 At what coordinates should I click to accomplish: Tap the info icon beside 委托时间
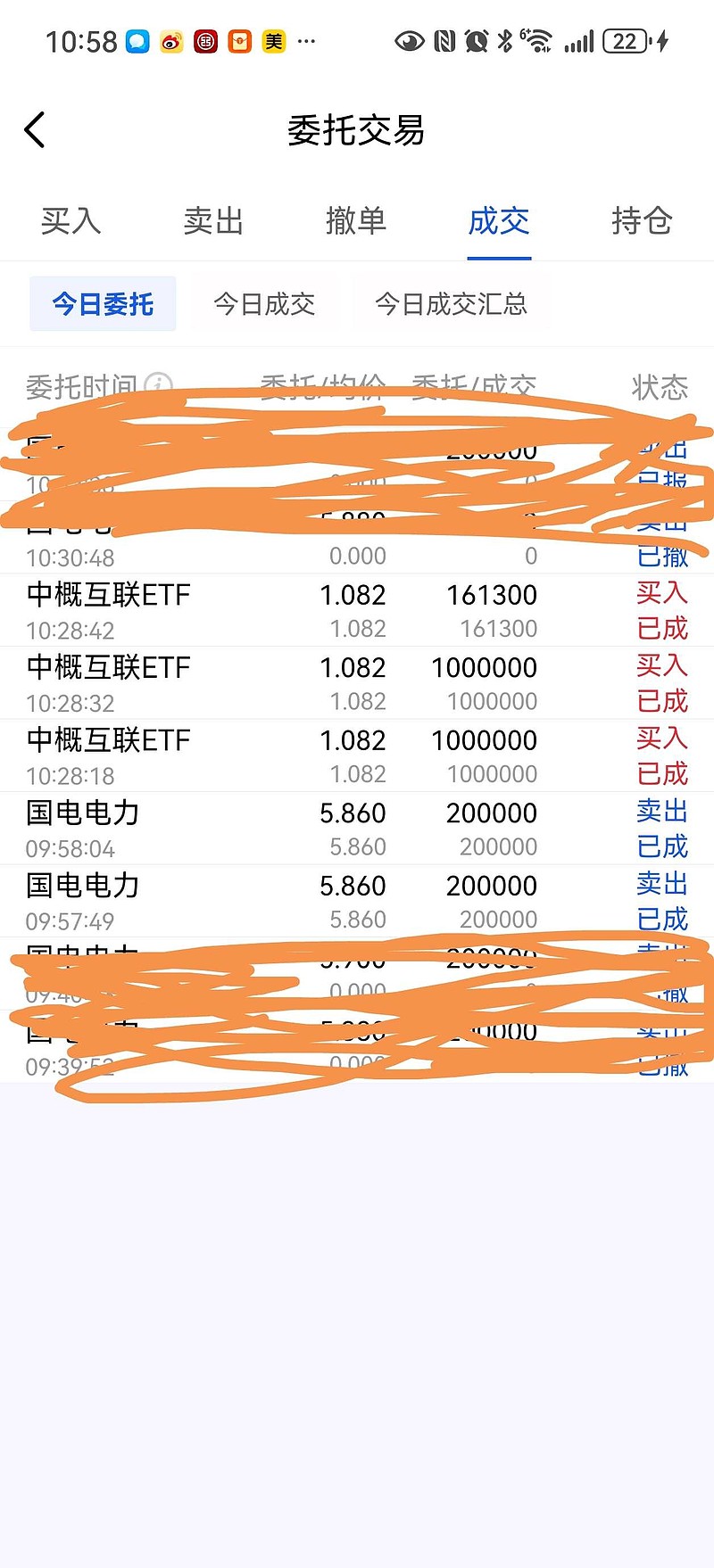158,384
